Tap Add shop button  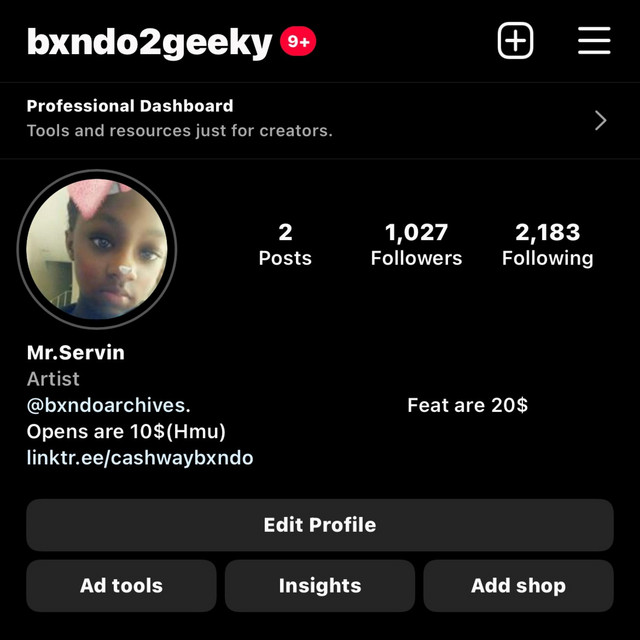(518, 586)
